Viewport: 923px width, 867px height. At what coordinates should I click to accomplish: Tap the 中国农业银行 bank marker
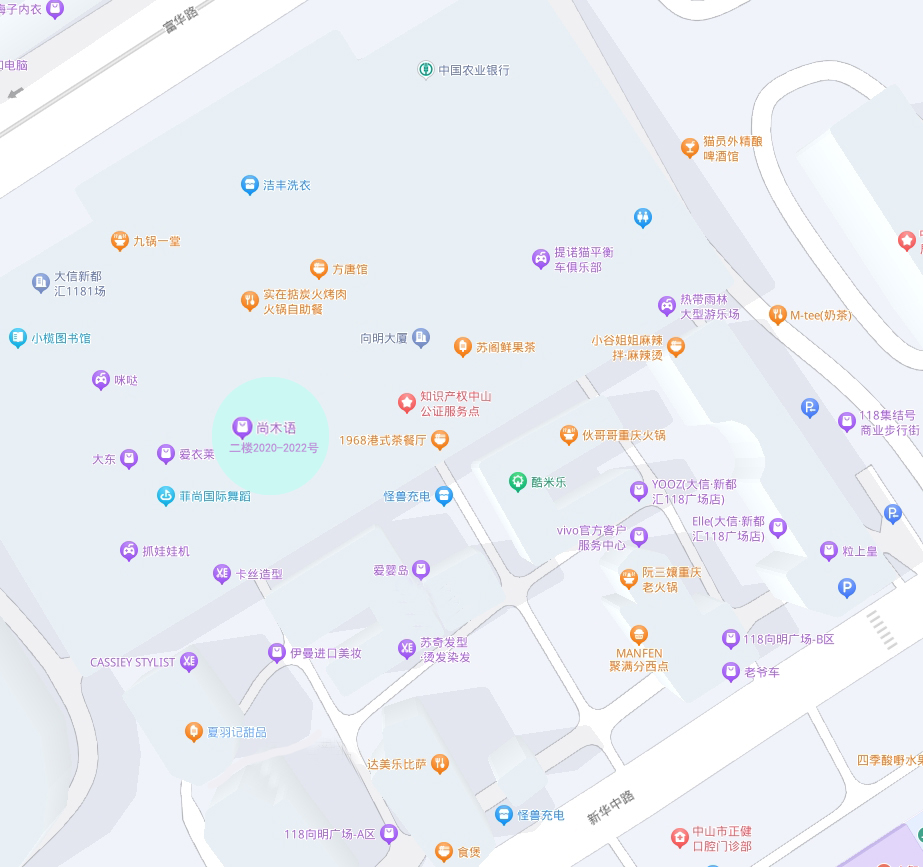425,70
